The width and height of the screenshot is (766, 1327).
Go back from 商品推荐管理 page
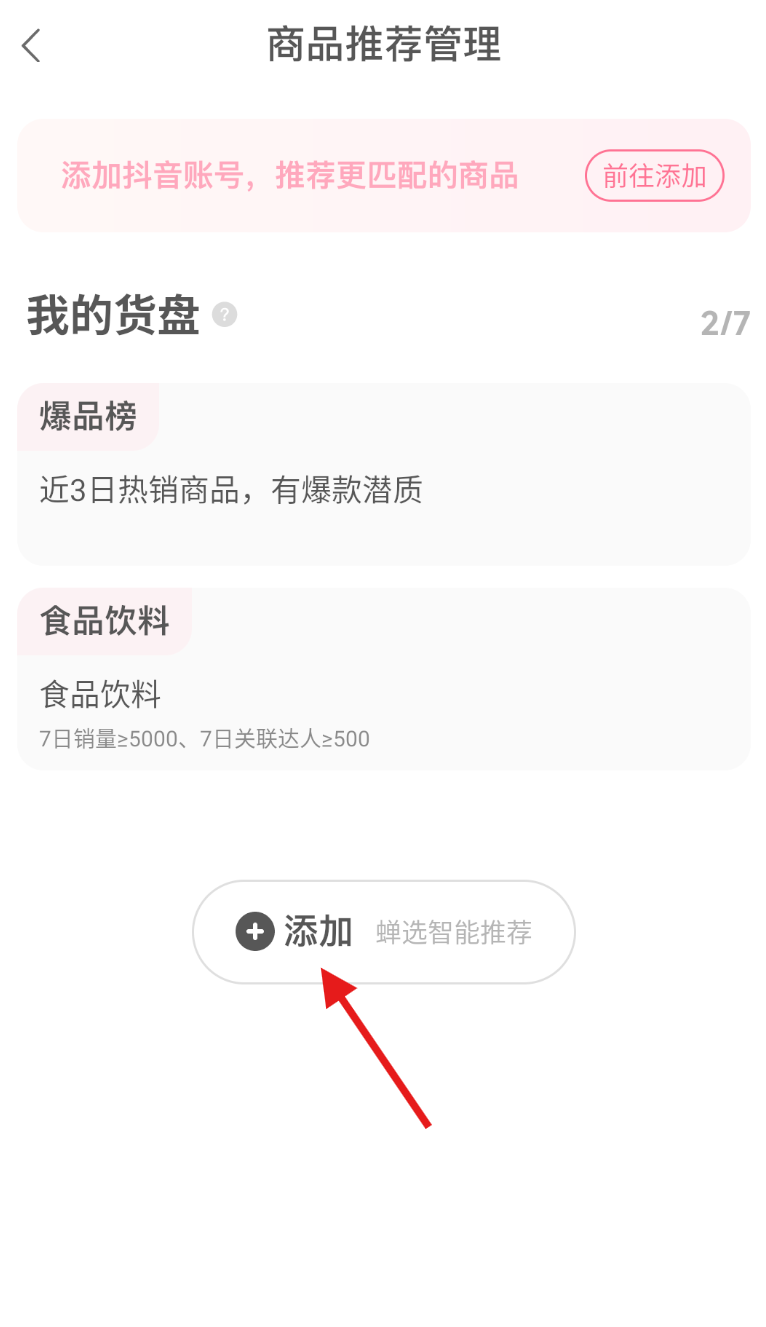[32, 45]
